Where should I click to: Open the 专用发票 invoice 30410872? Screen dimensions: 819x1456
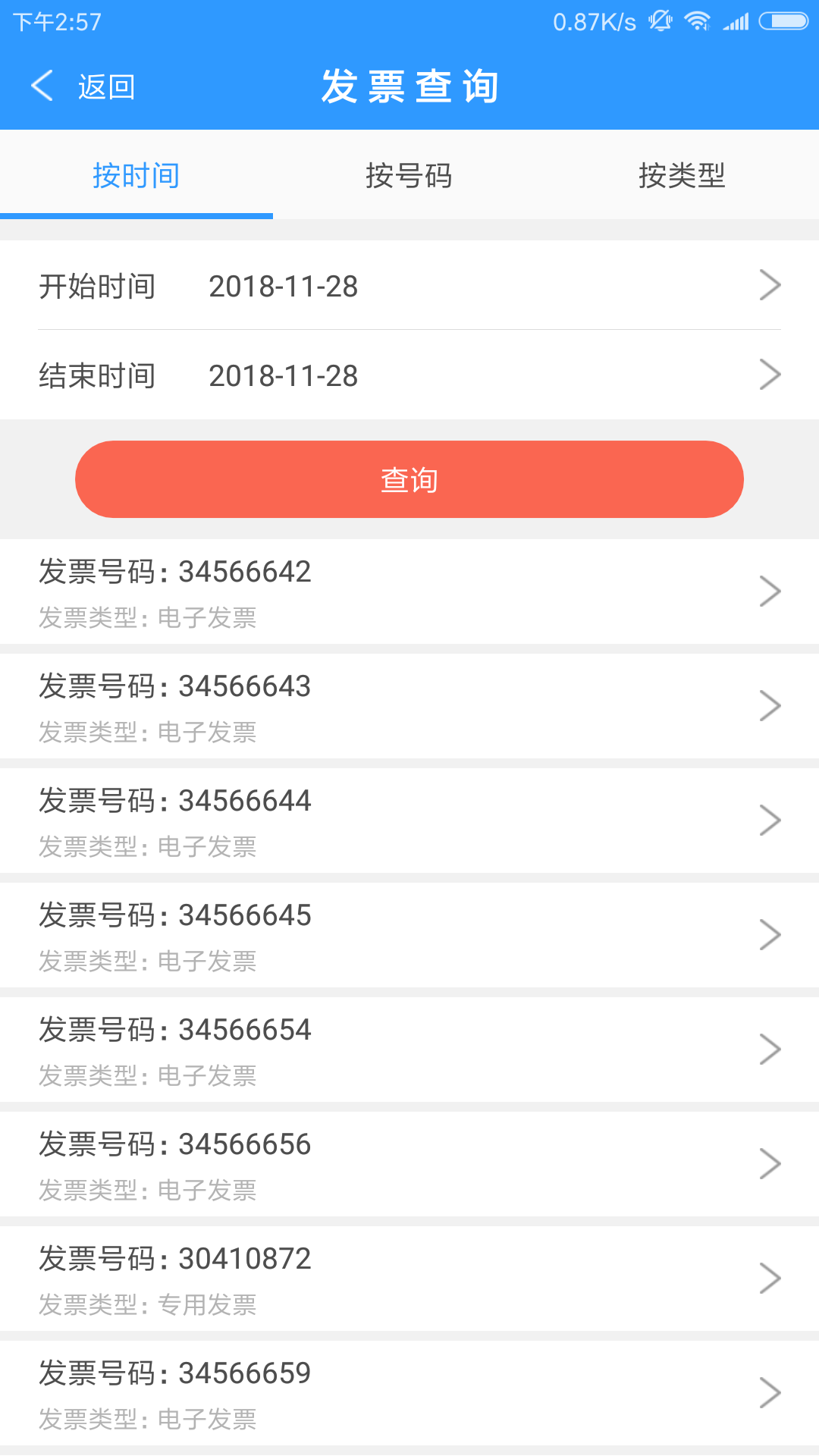pos(409,1279)
